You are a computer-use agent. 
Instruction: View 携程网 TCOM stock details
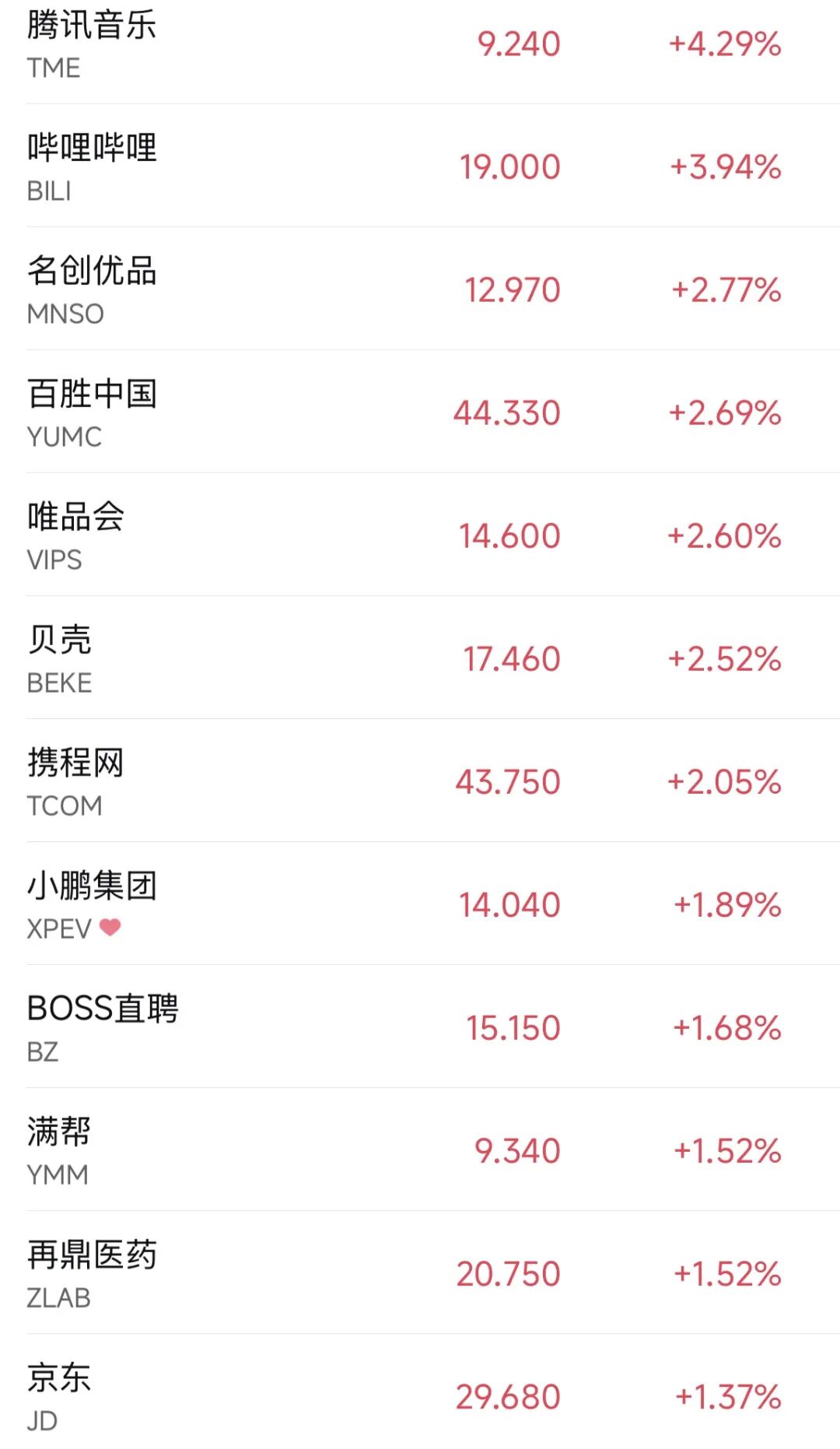tap(420, 781)
